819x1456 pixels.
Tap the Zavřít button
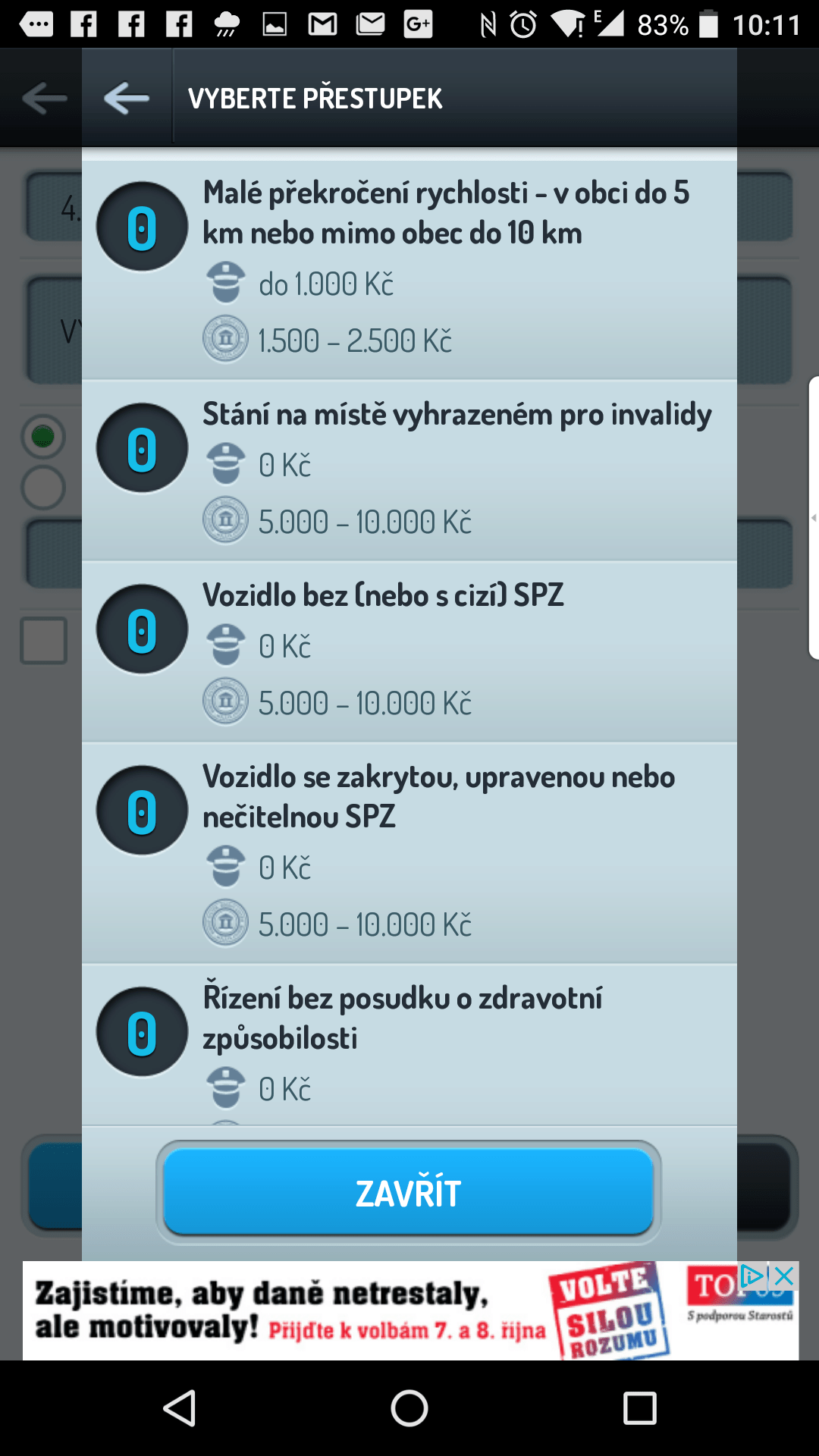coord(409,1192)
